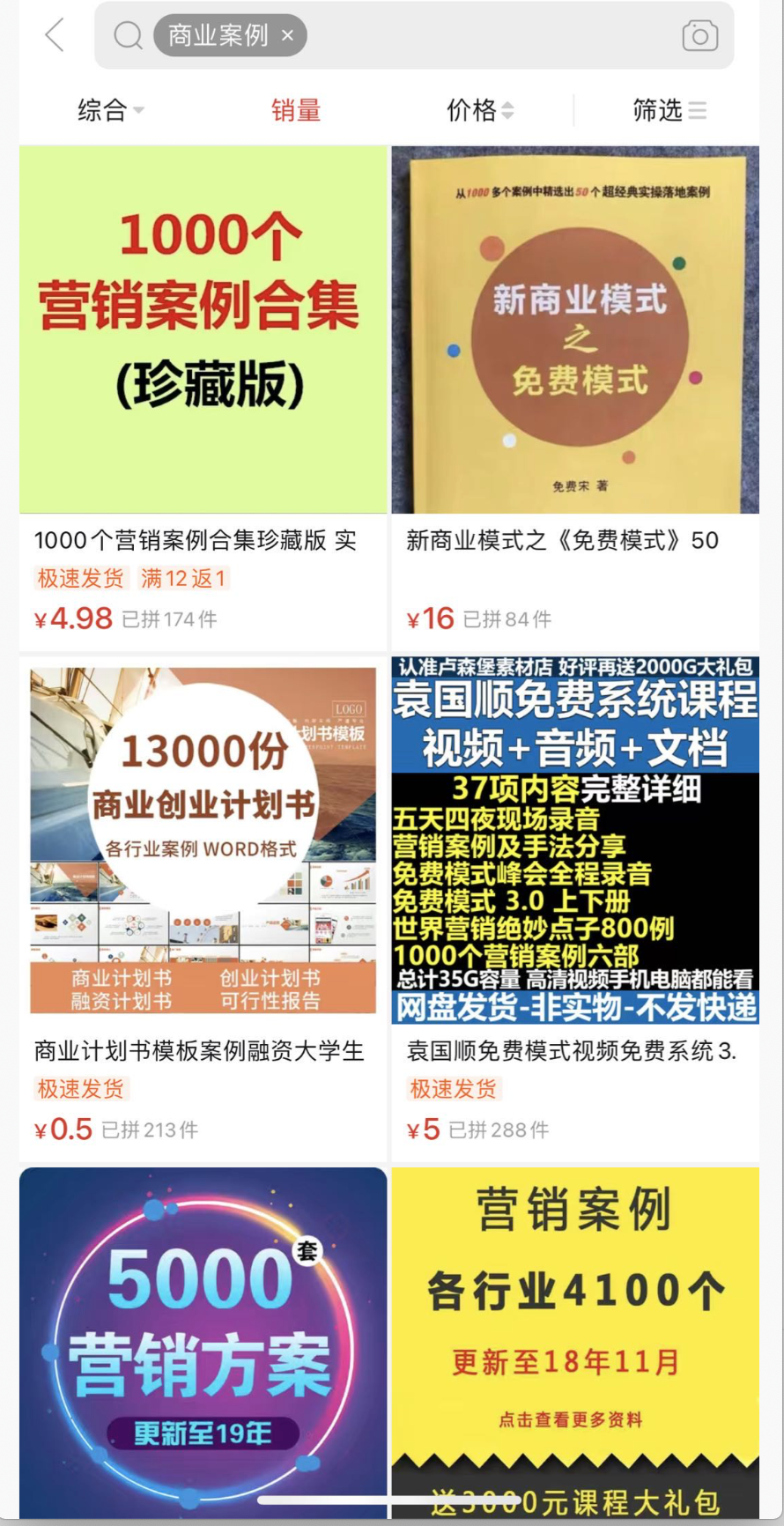View the 商业计划书模板案例融资大学生 product
The width and height of the screenshot is (784, 1526).
(x=203, y=841)
